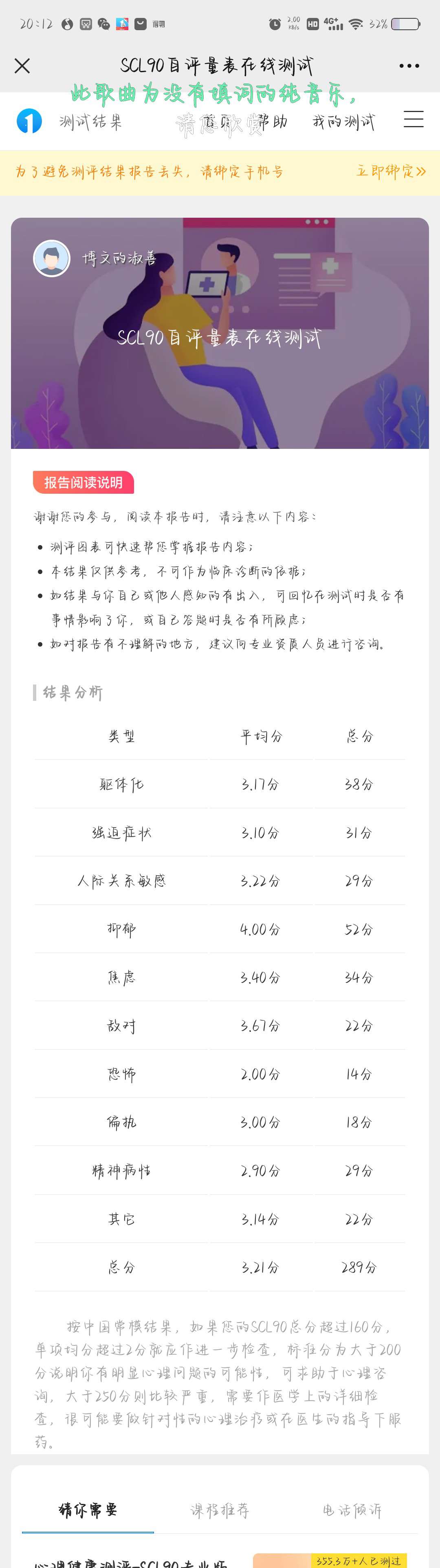This screenshot has width=440, height=1568.
Task: Open the blue site logo
Action: click(x=29, y=121)
